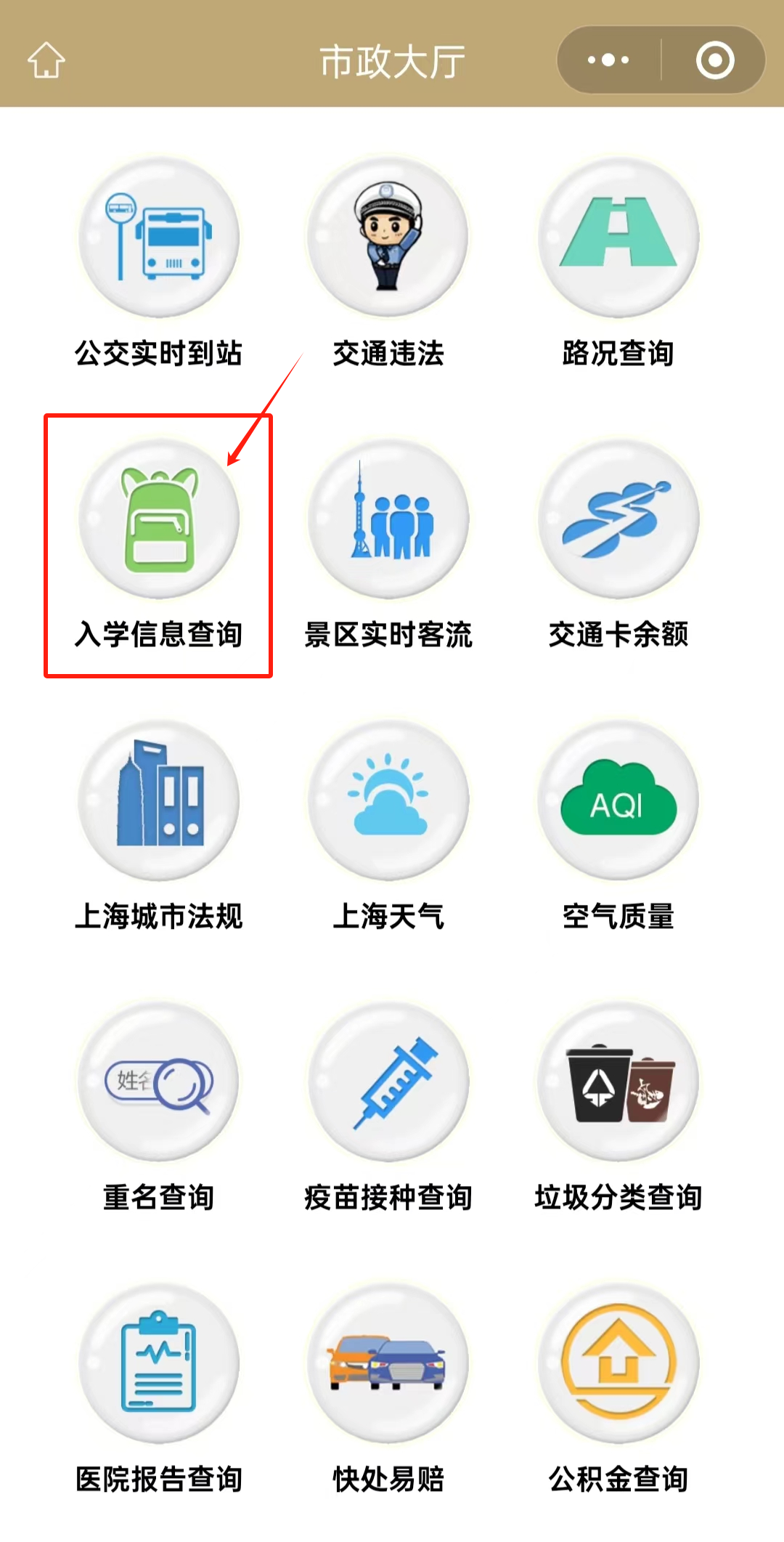Open 快处易赔 quick accident claims

coord(388,1363)
